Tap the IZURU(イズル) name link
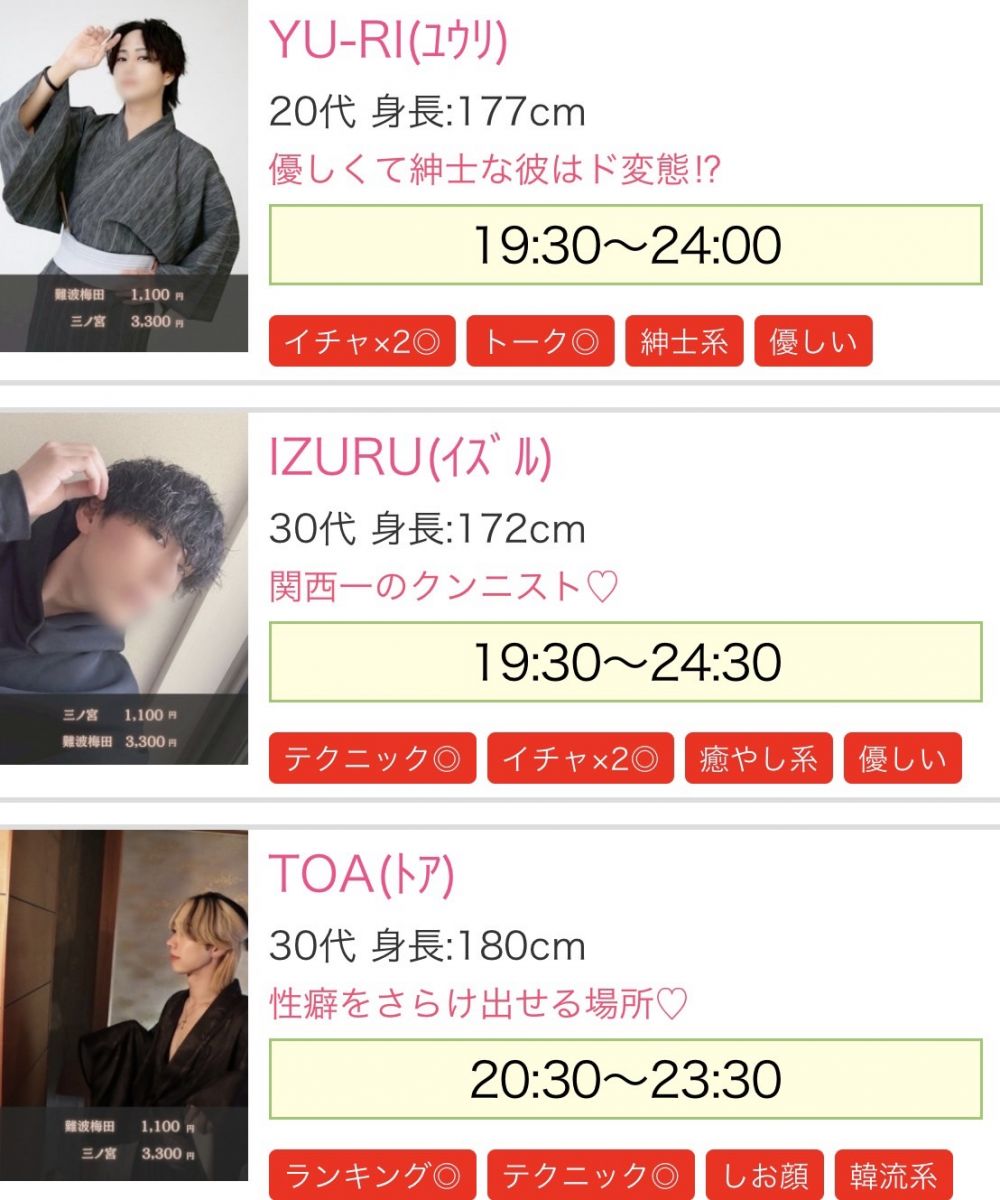This screenshot has width=1000, height=1200. (x=410, y=458)
